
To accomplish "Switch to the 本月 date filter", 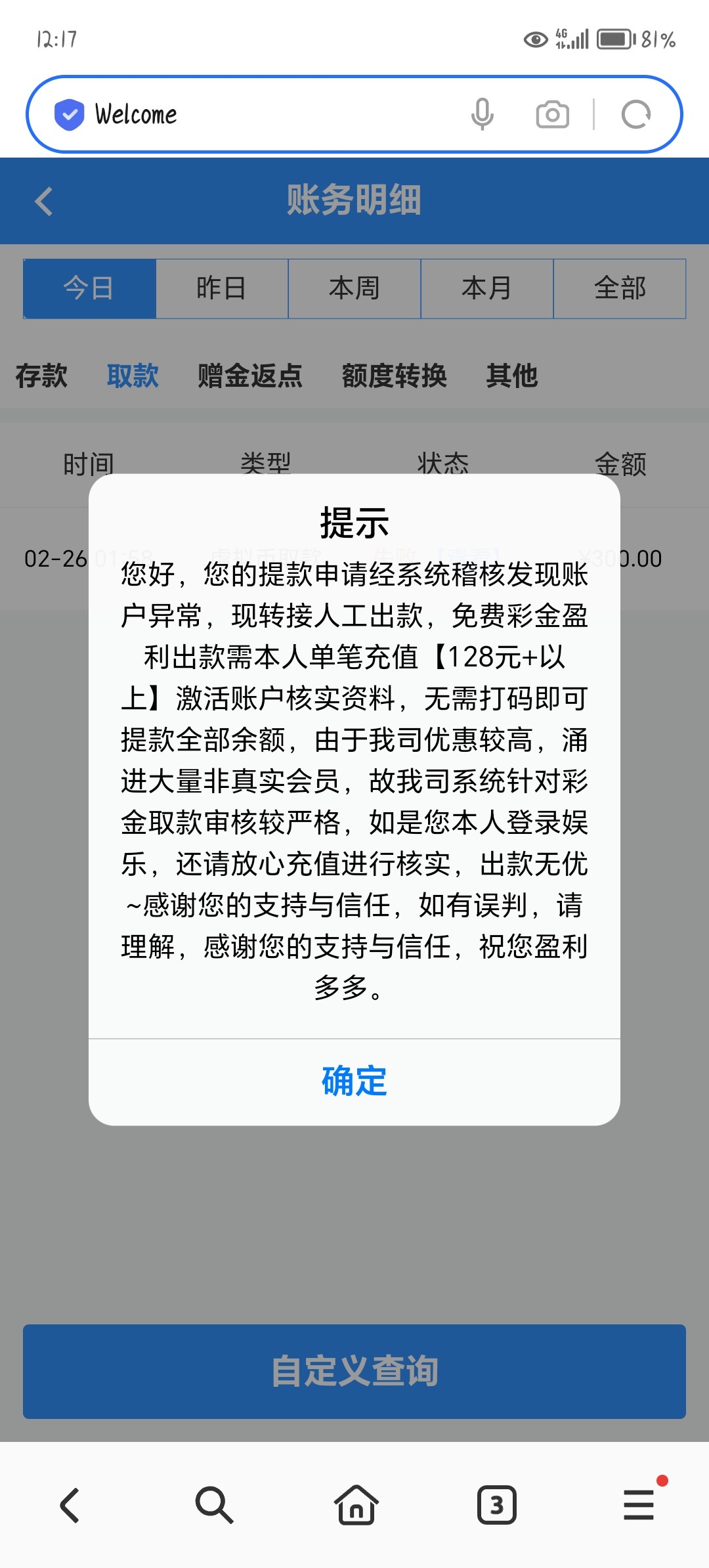I will click(487, 288).
